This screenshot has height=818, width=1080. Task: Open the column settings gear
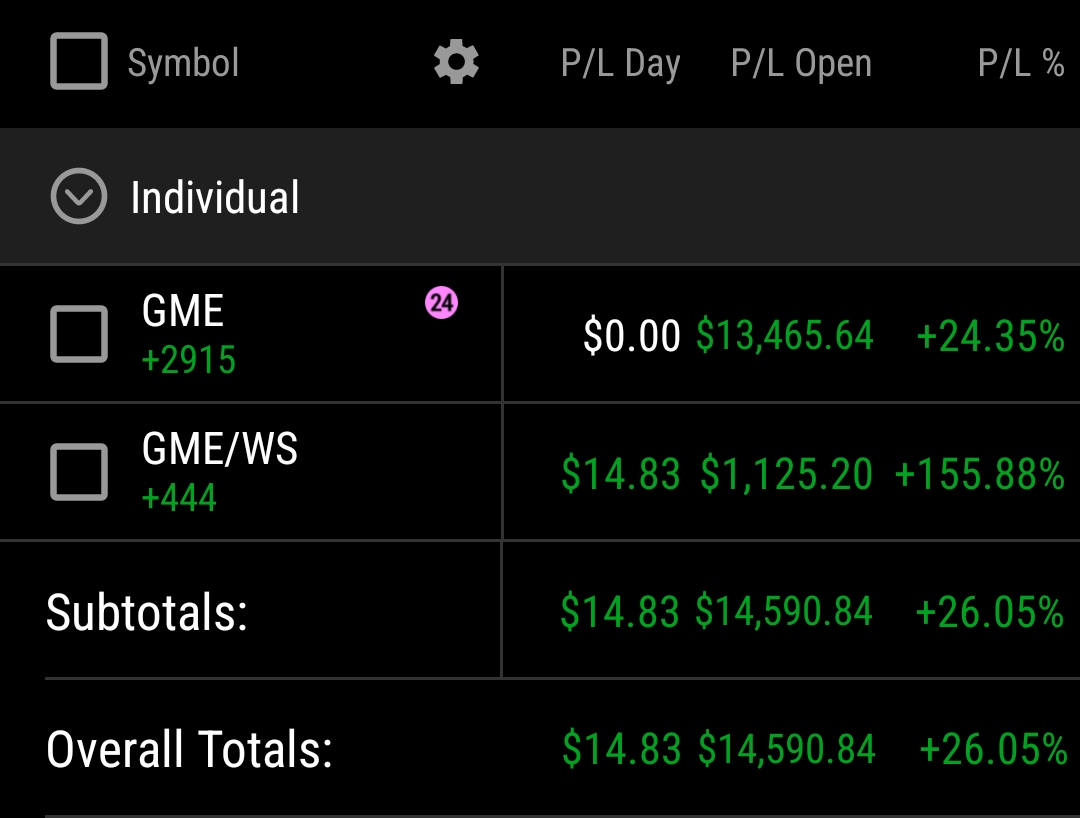coord(456,63)
